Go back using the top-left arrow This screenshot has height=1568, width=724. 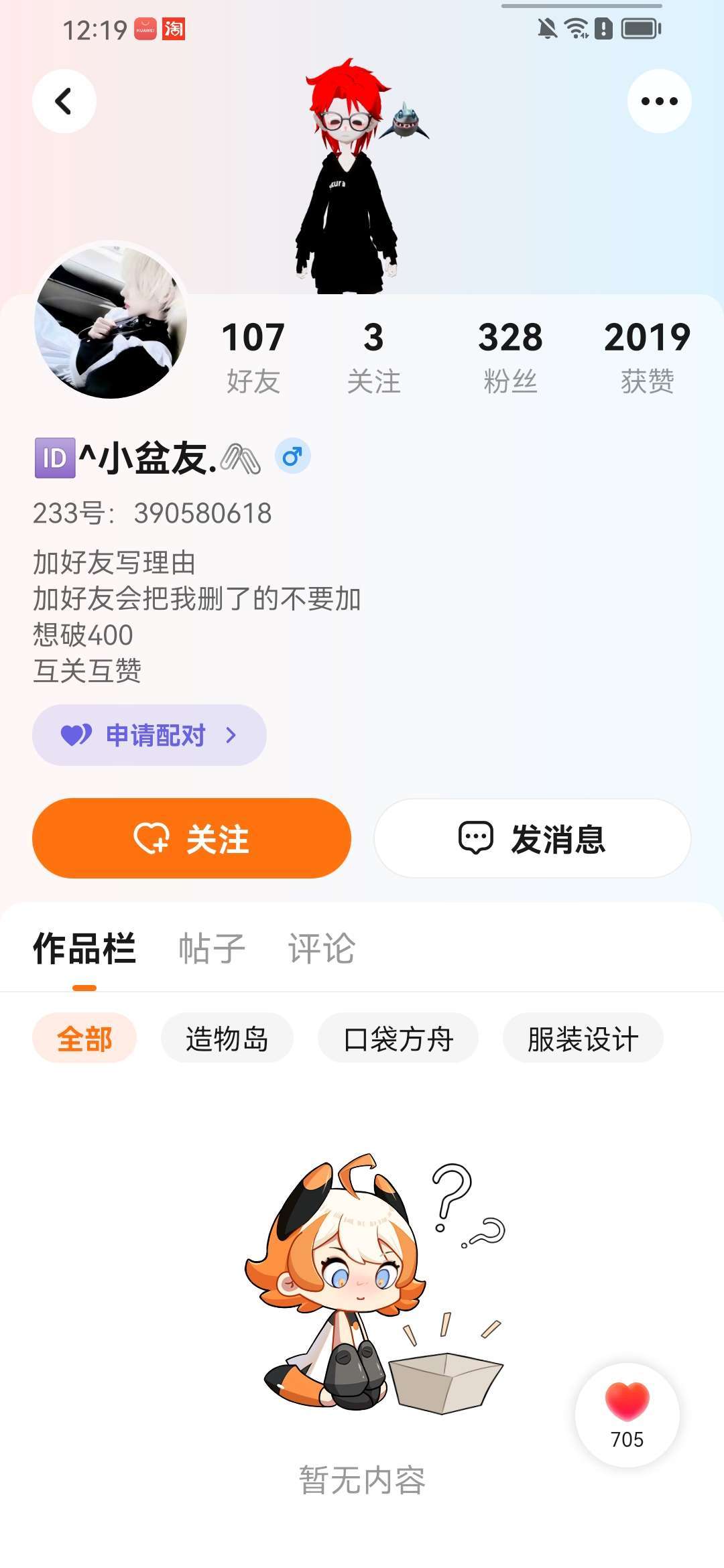(x=64, y=101)
